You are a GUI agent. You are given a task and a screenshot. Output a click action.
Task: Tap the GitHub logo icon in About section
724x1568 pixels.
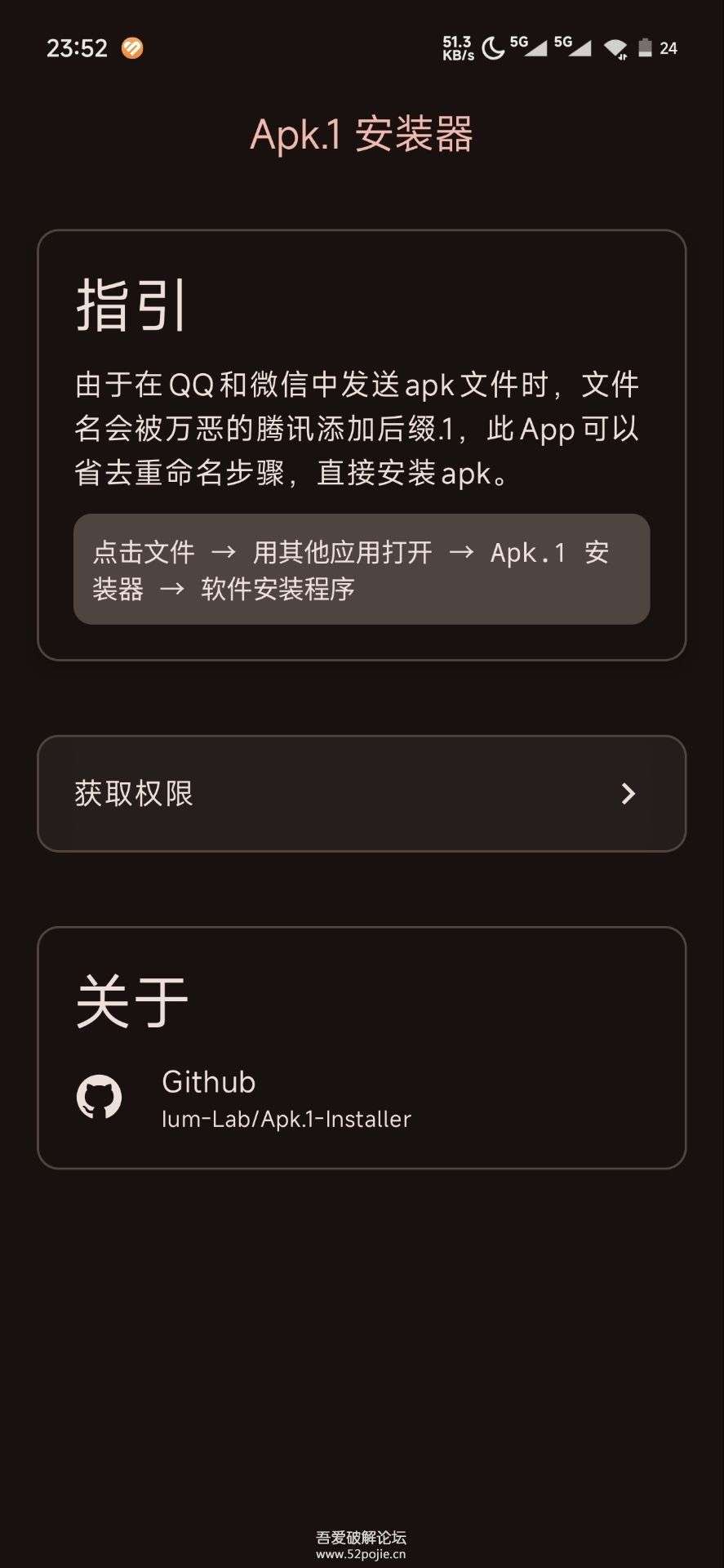point(98,1098)
